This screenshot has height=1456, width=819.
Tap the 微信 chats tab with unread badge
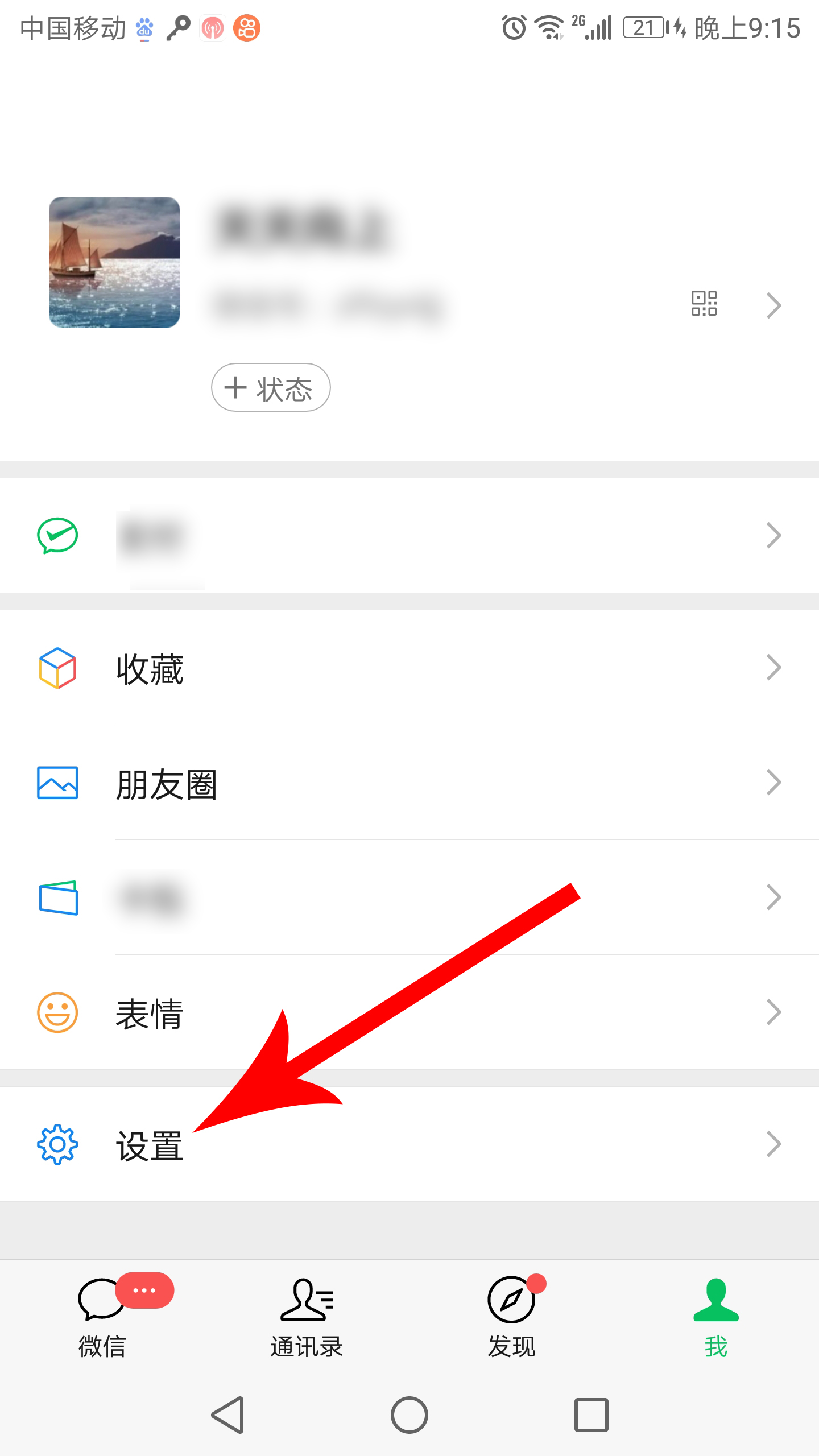[x=104, y=1314]
